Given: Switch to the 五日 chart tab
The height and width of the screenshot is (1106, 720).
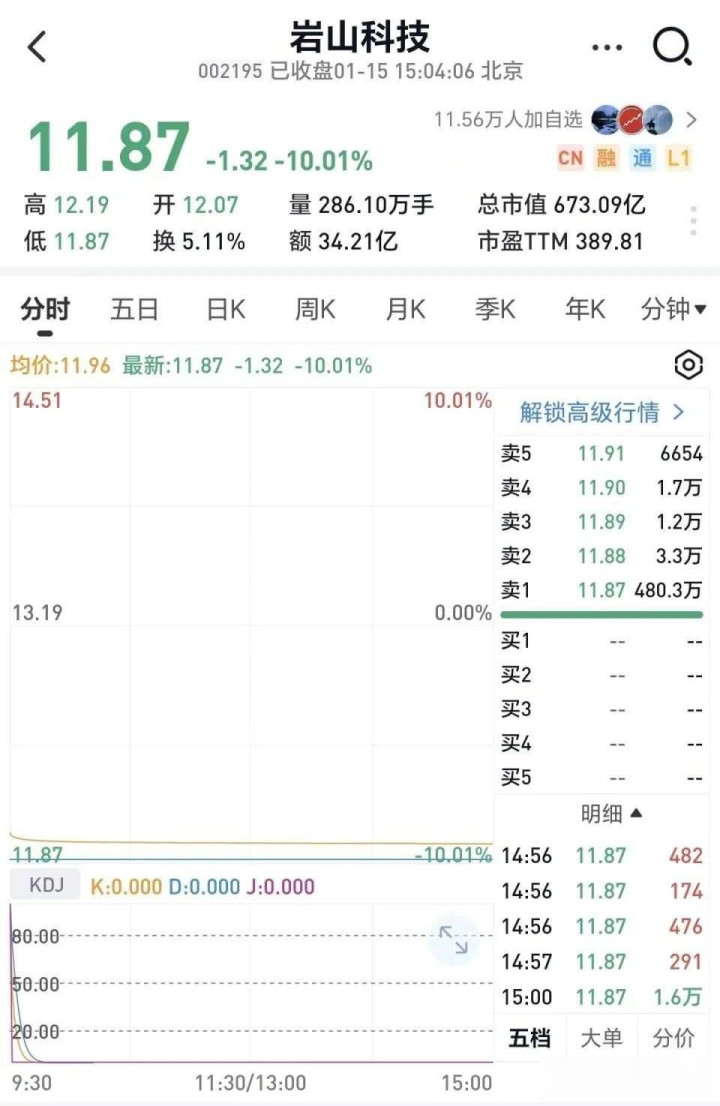Looking at the screenshot, I should coord(134,310).
